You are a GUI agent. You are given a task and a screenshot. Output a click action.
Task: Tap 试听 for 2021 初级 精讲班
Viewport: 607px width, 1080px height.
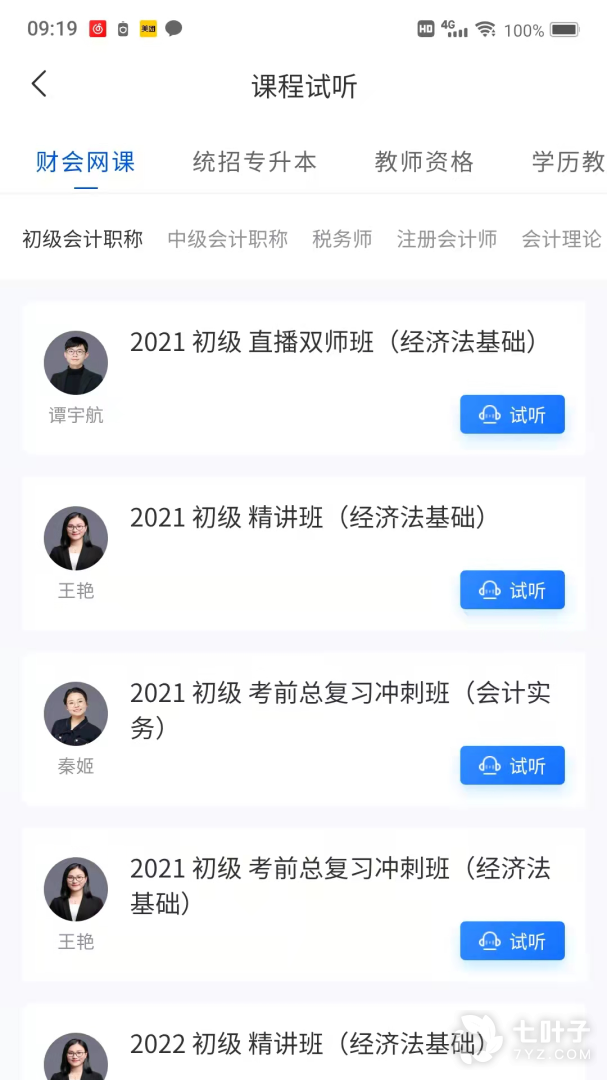coord(513,590)
